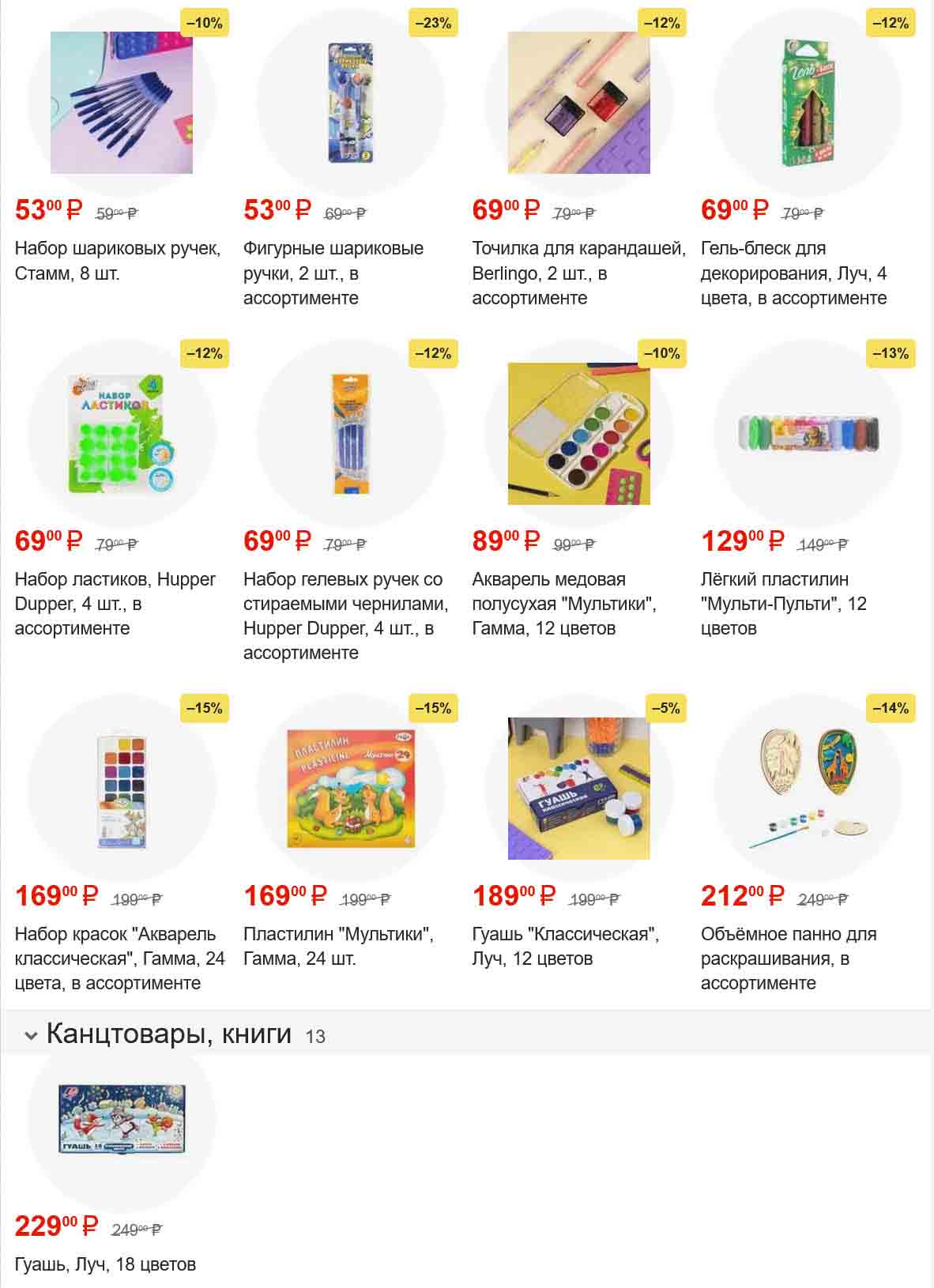This screenshot has height=1288, width=934.
Task: Open Лёгкий пластилин "Мульти-Пульти" card
Action: [x=807, y=433]
